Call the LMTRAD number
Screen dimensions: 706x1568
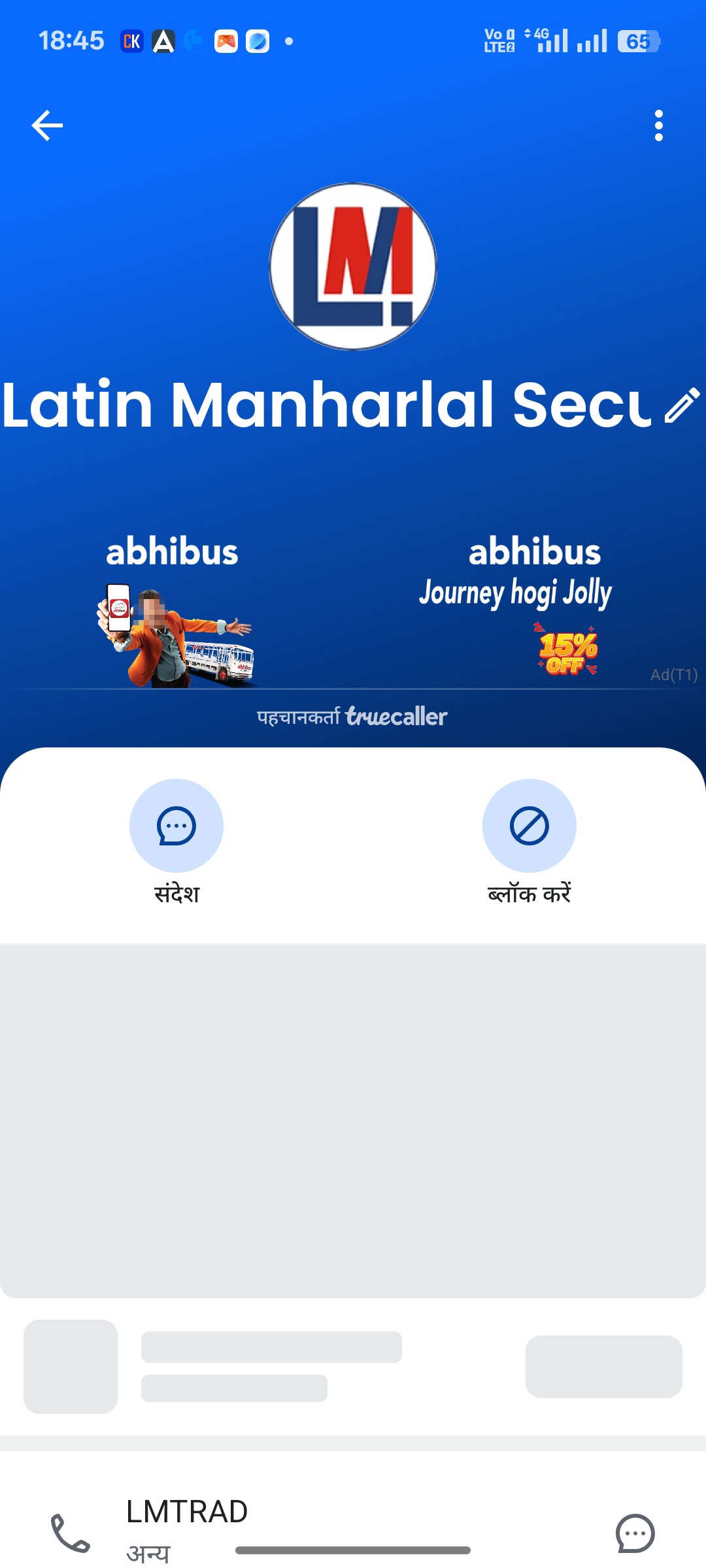point(71,1533)
